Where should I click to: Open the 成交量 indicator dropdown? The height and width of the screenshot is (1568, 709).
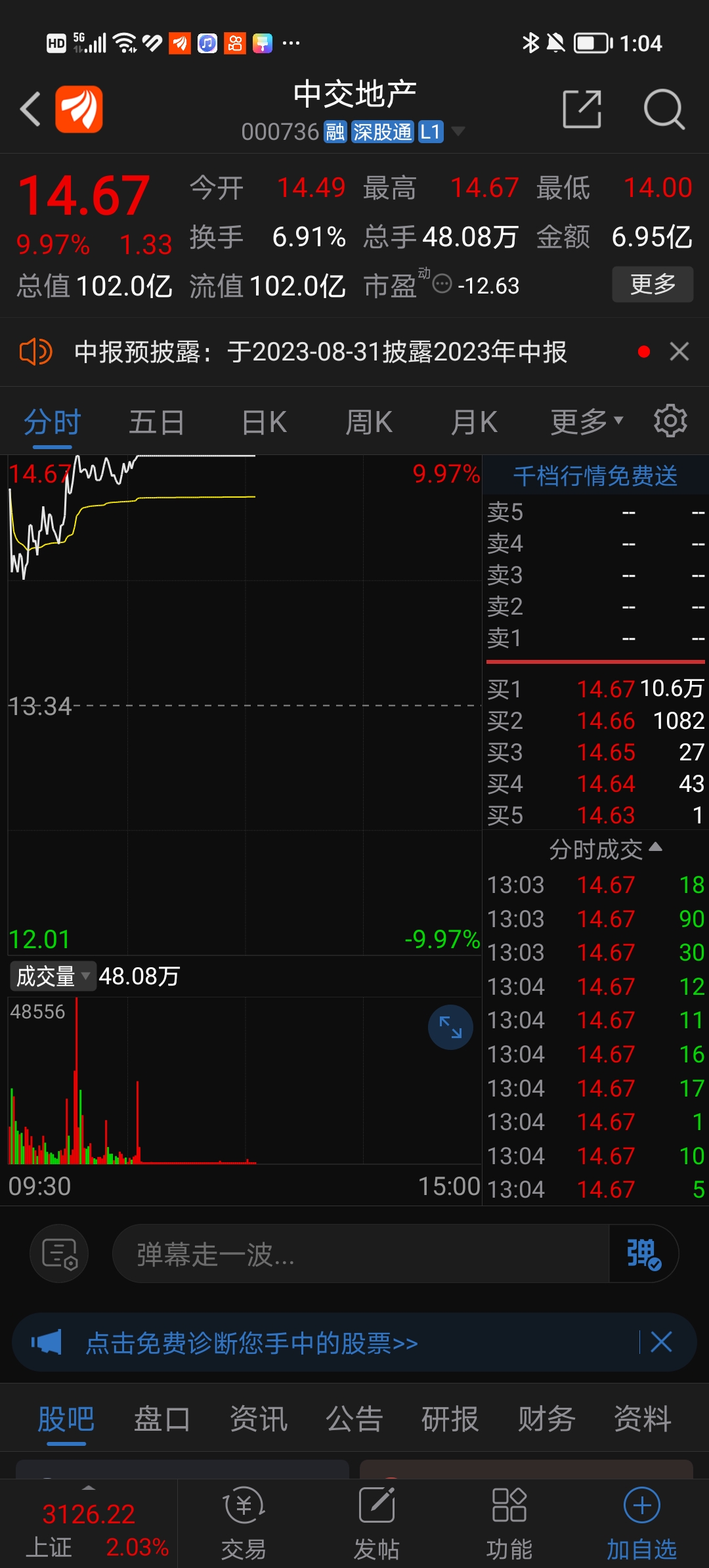(53, 976)
